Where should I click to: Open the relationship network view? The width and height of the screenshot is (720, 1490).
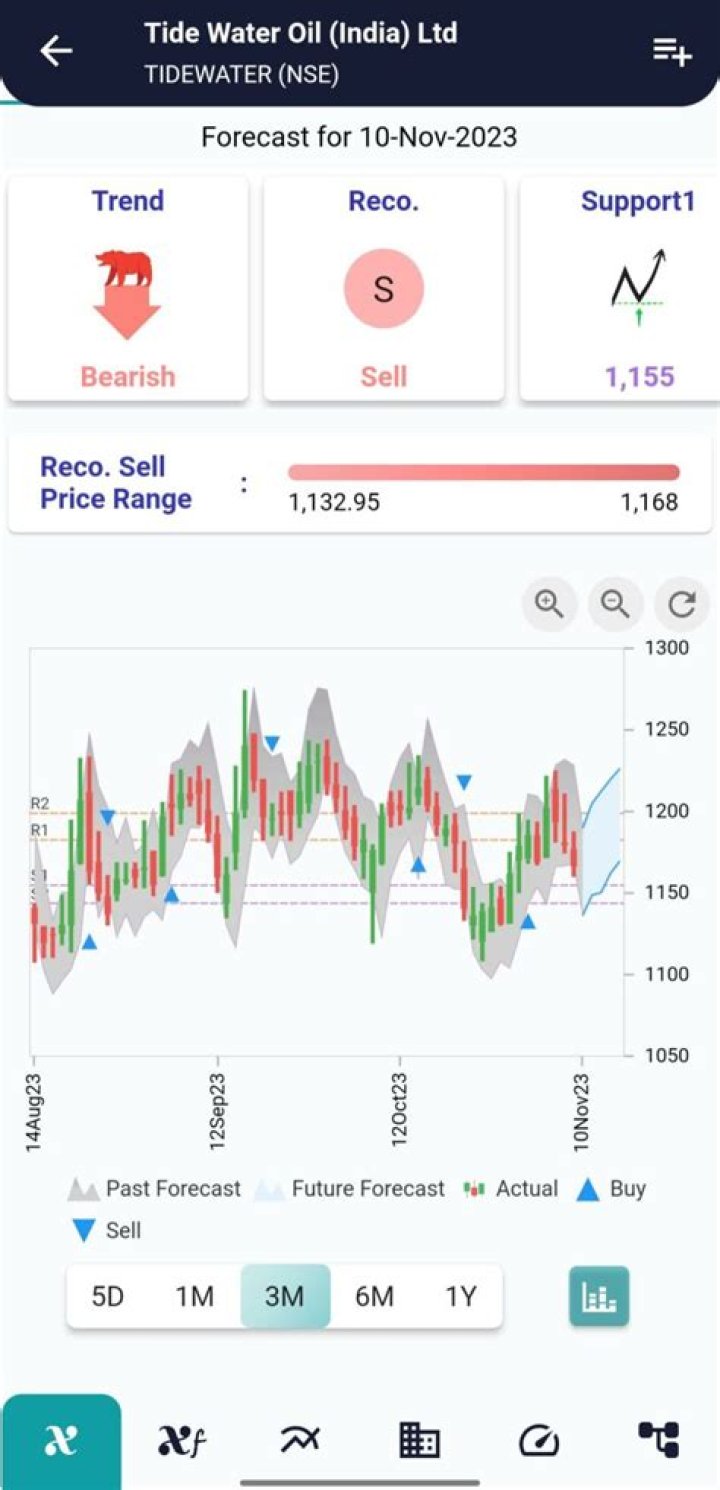pyautogui.click(x=659, y=1438)
